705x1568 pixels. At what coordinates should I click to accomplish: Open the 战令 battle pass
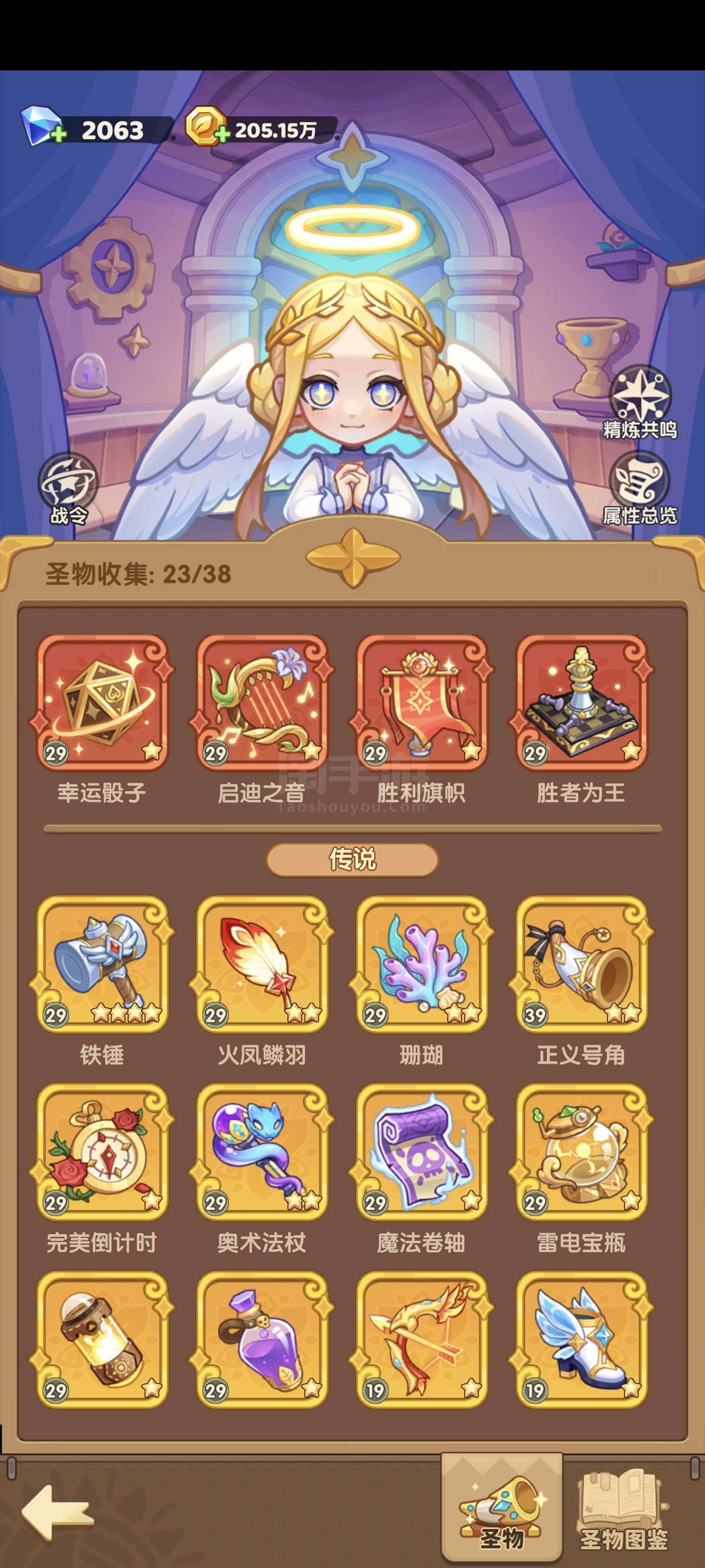pos(68,489)
